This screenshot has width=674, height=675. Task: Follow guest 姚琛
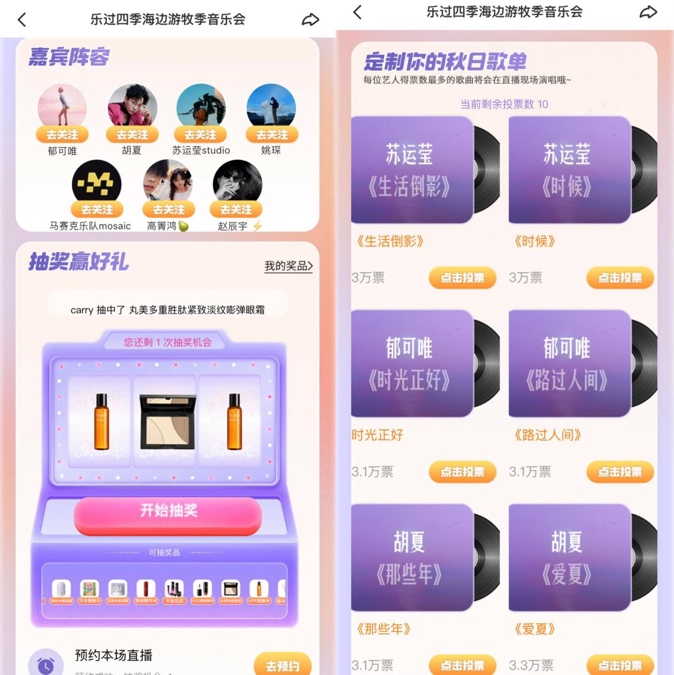(270, 135)
